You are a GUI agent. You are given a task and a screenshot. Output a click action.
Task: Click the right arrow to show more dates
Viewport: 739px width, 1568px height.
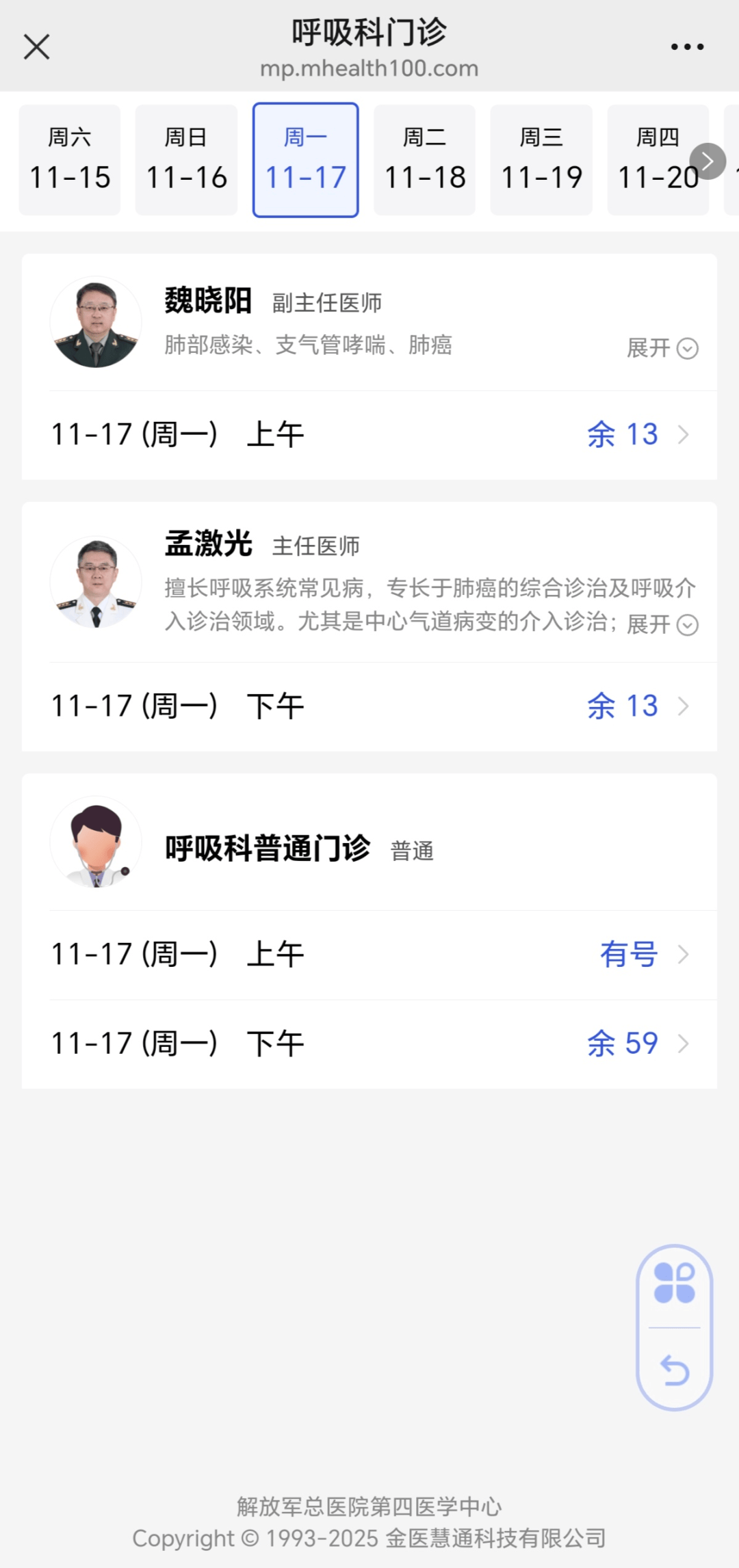pyautogui.click(x=708, y=161)
